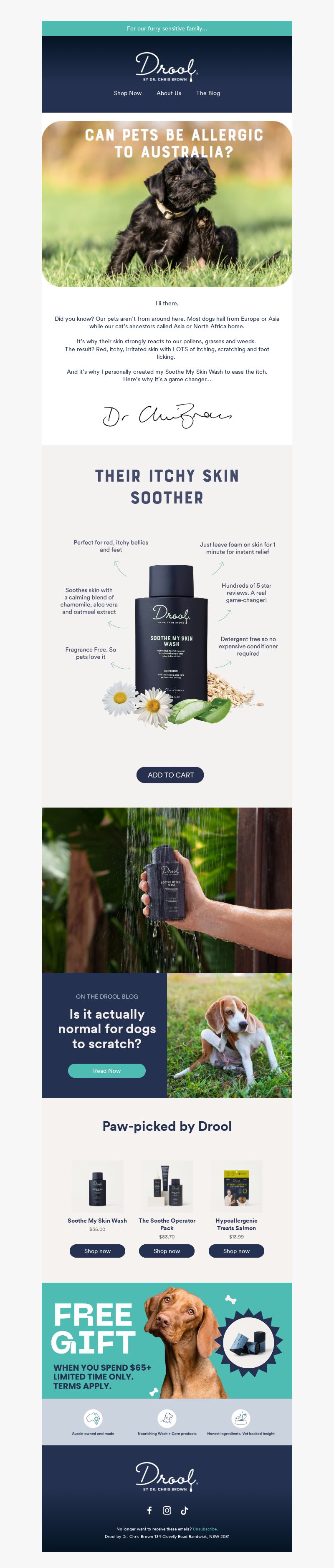334x1568 pixels.
Task: Go to The Blog header link
Action: (x=208, y=93)
